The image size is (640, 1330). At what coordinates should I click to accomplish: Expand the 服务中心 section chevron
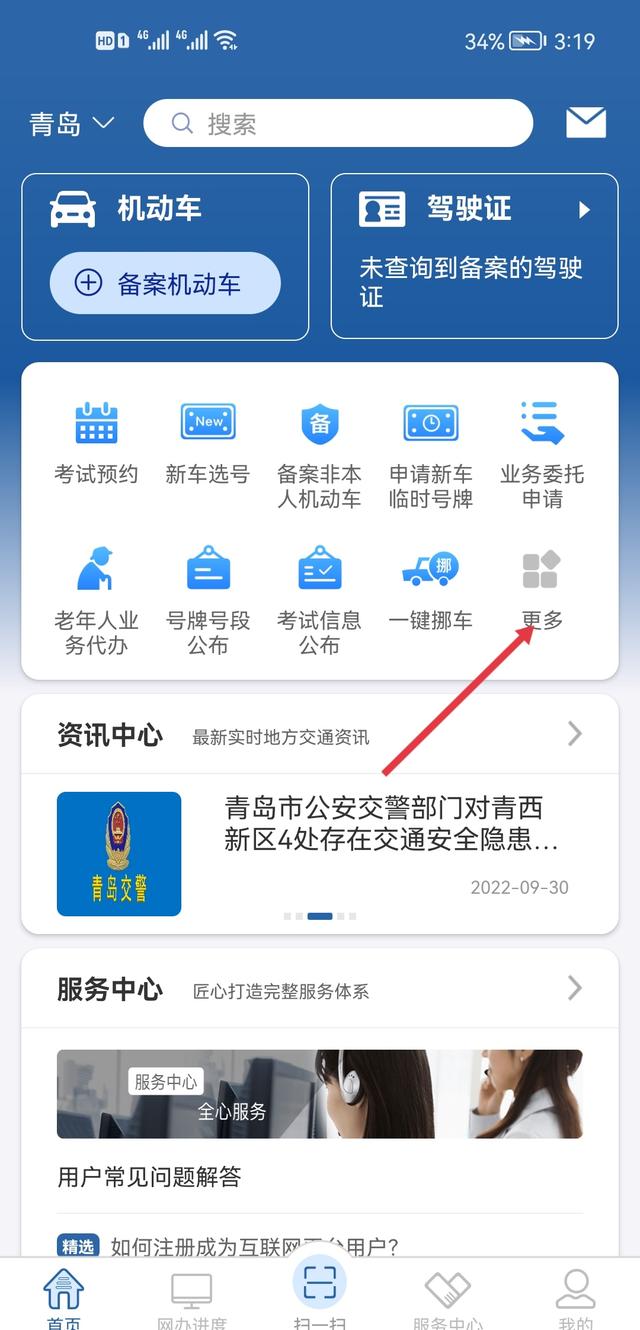tap(574, 989)
